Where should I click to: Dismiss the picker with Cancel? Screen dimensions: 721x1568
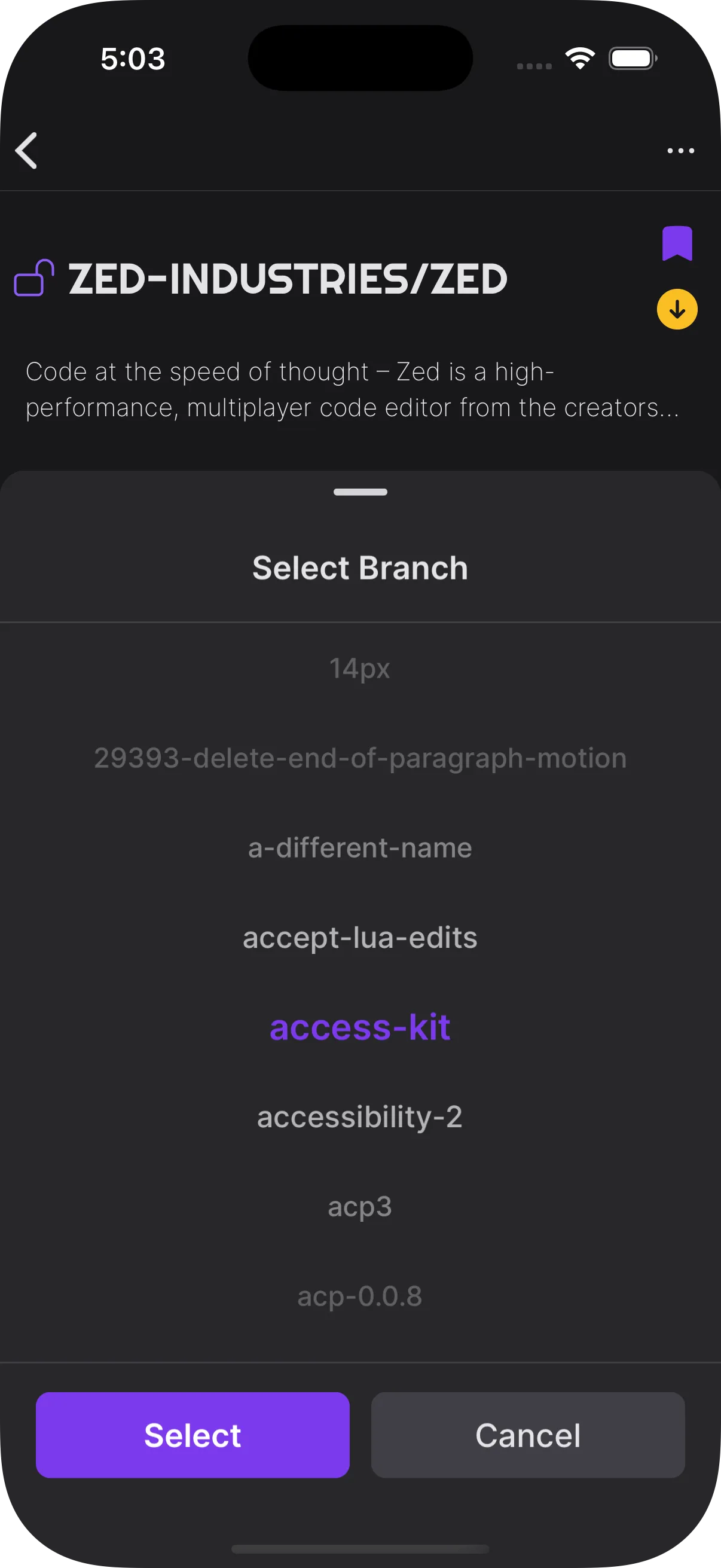528,1435
